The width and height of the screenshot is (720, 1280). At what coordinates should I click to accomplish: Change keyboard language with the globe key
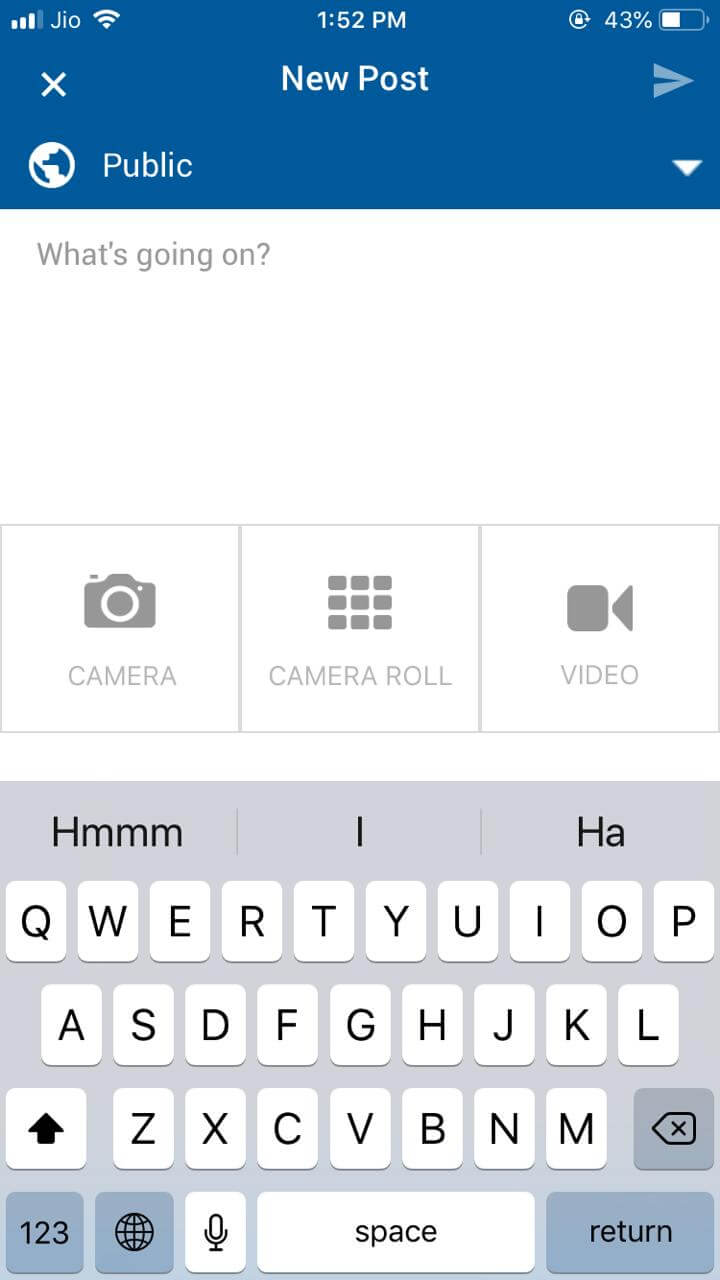pos(134,1232)
